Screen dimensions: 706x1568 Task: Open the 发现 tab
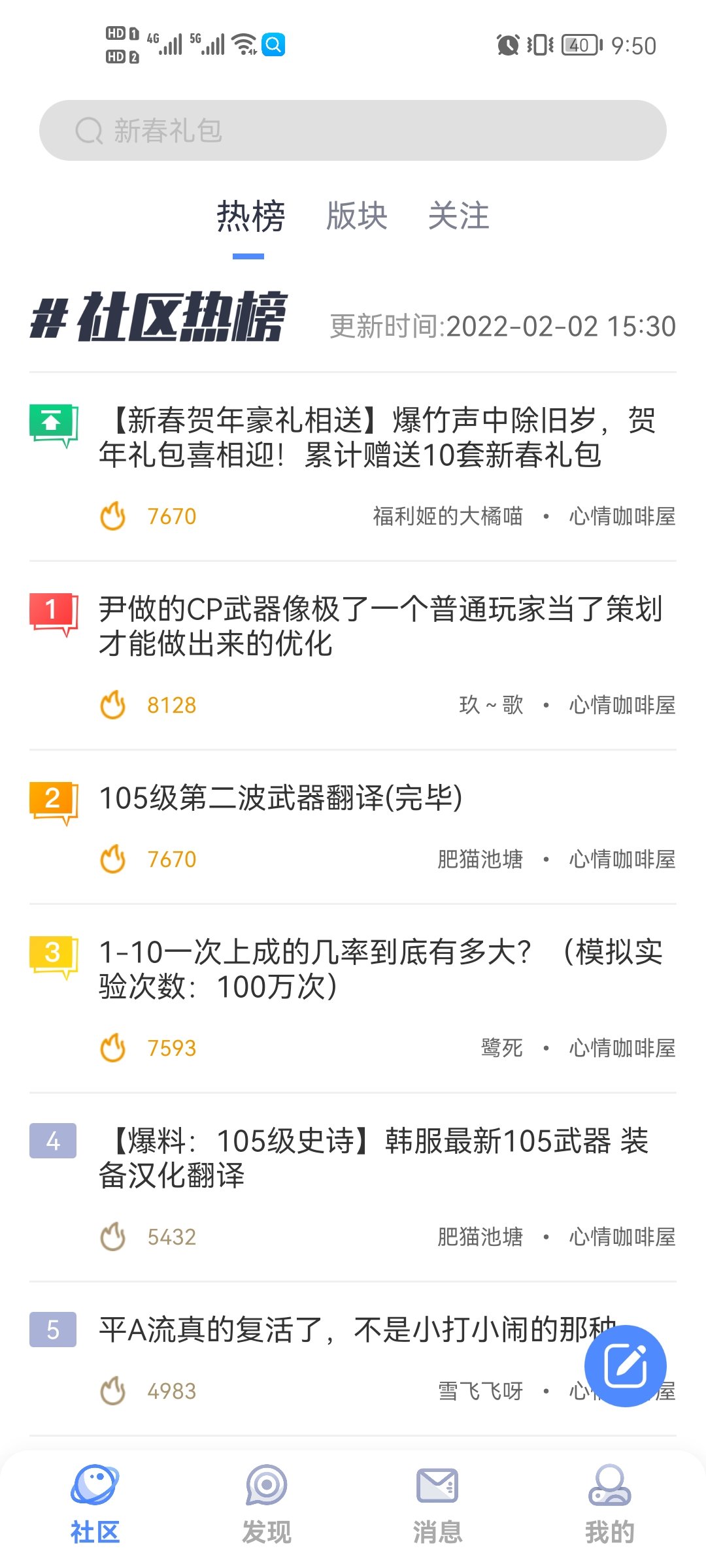[266, 1504]
